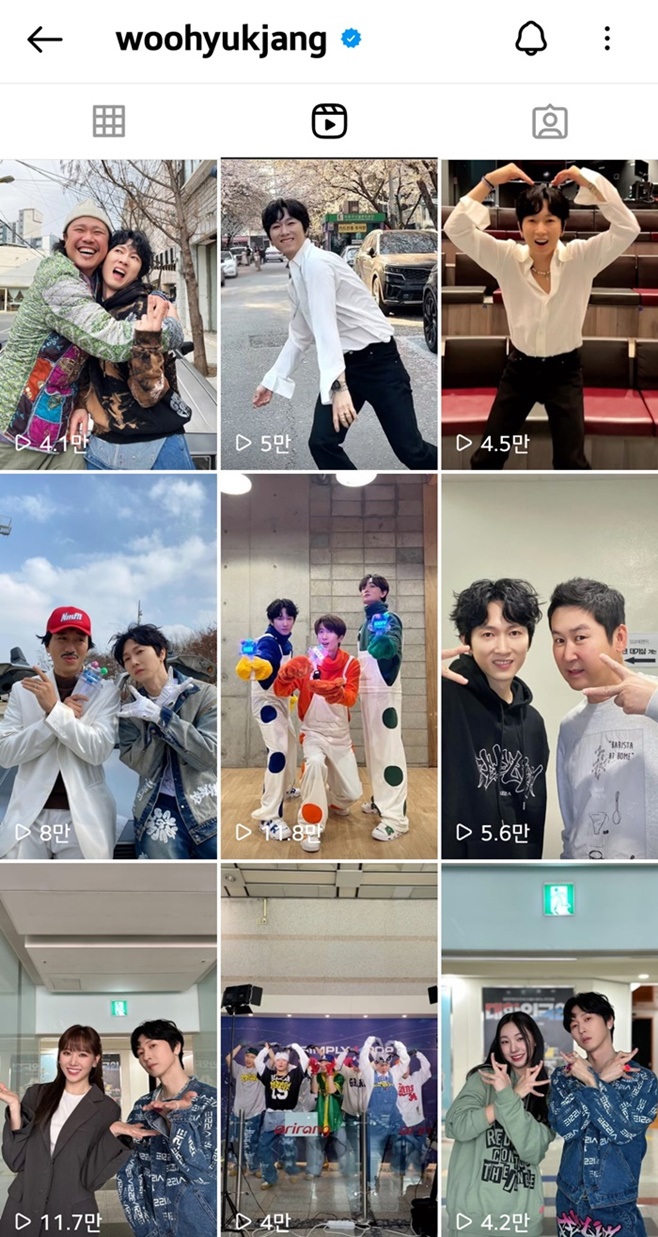This screenshot has height=1237, width=658.
Task: Open the reel with 4.5만 views
Action: pos(550,315)
